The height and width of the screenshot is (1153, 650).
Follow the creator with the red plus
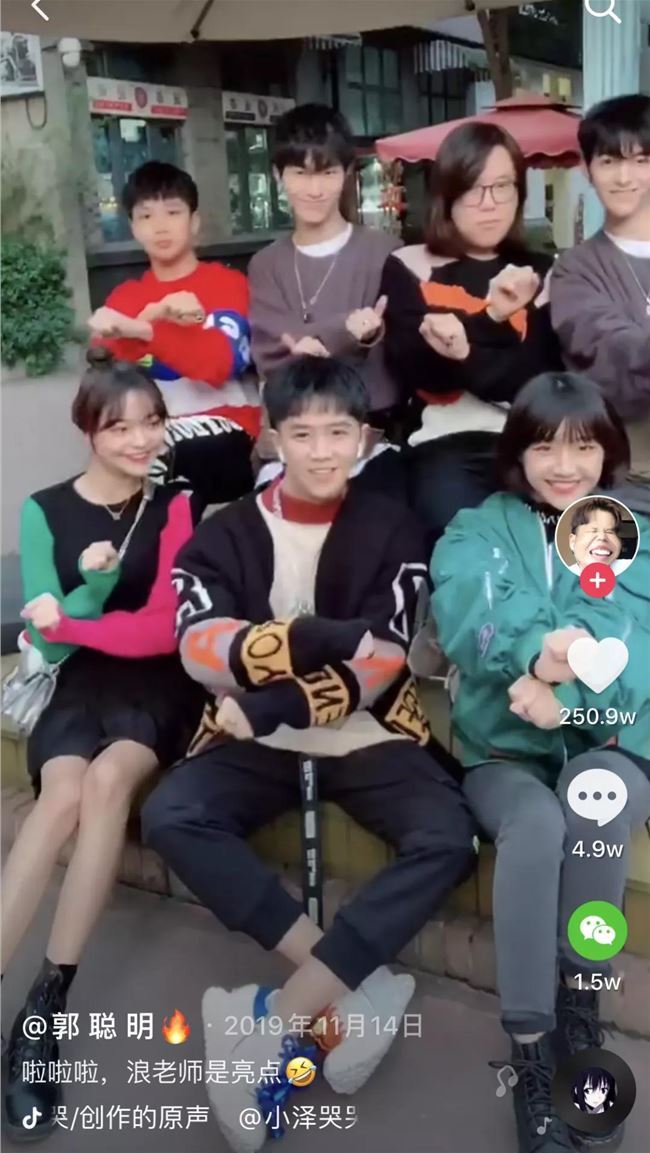pyautogui.click(x=597, y=580)
